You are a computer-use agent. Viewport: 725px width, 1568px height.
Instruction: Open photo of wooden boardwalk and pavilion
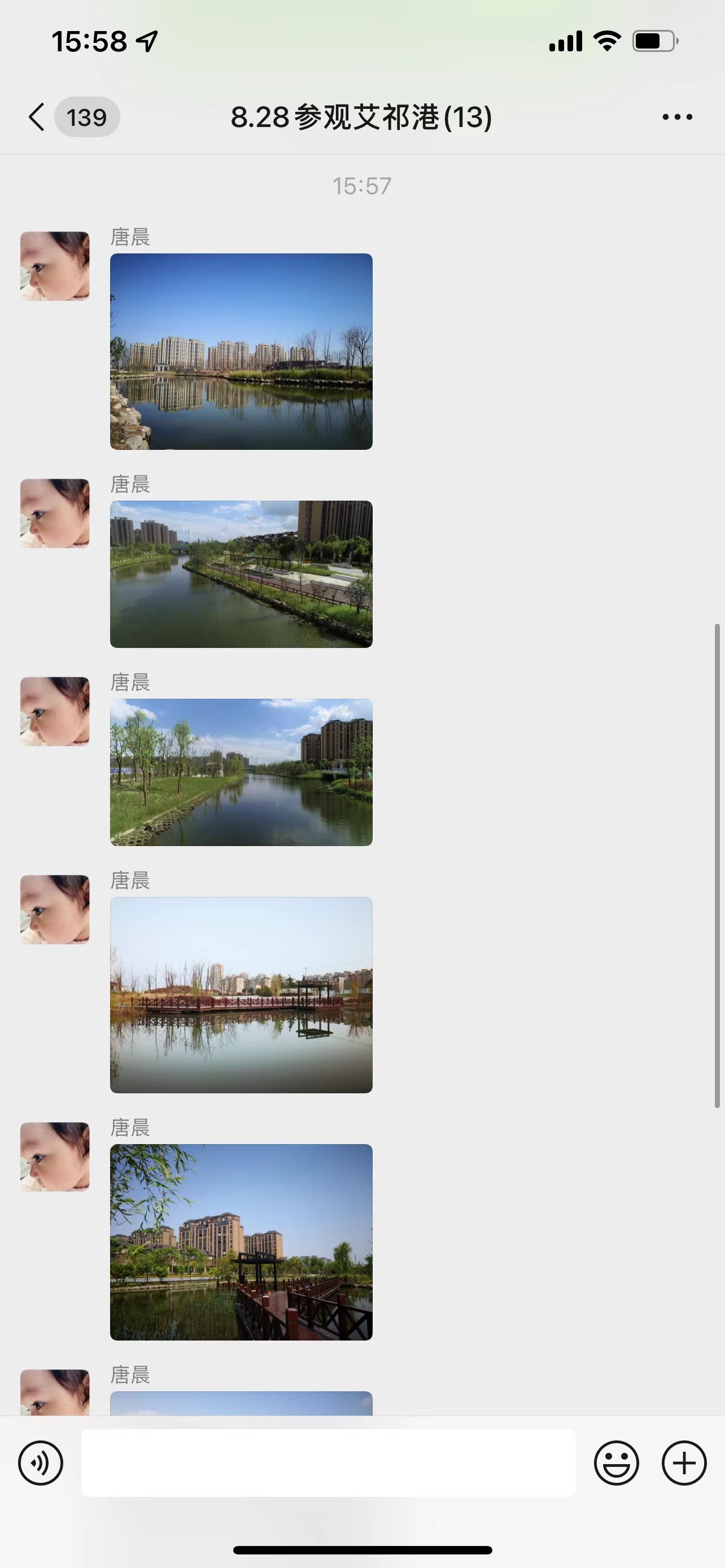tap(241, 1242)
